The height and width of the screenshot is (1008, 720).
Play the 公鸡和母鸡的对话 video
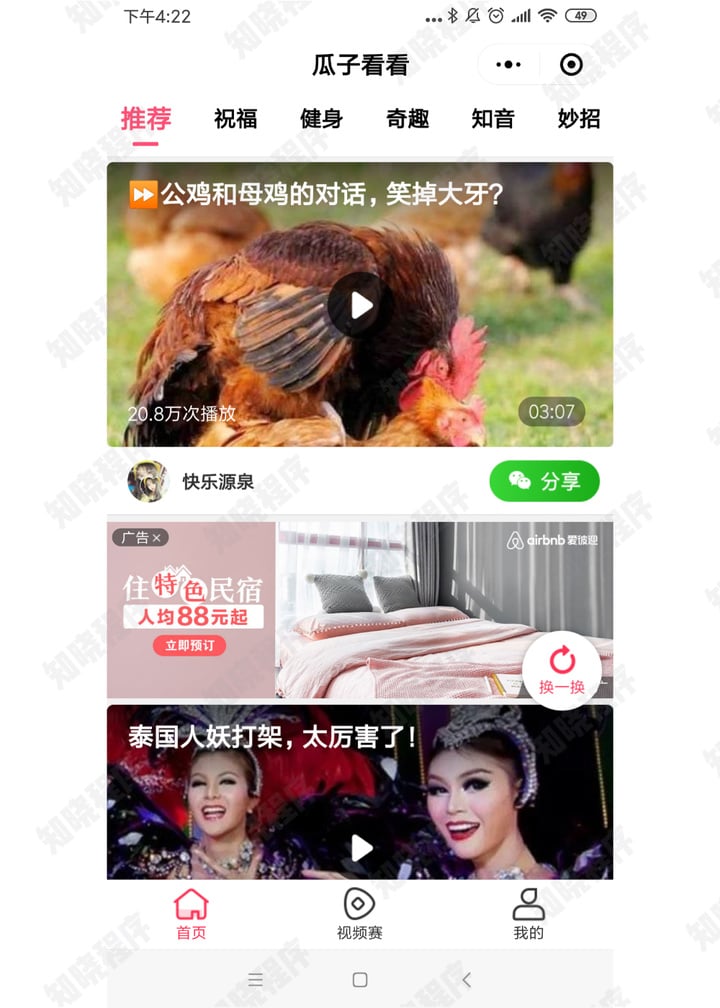tap(360, 305)
